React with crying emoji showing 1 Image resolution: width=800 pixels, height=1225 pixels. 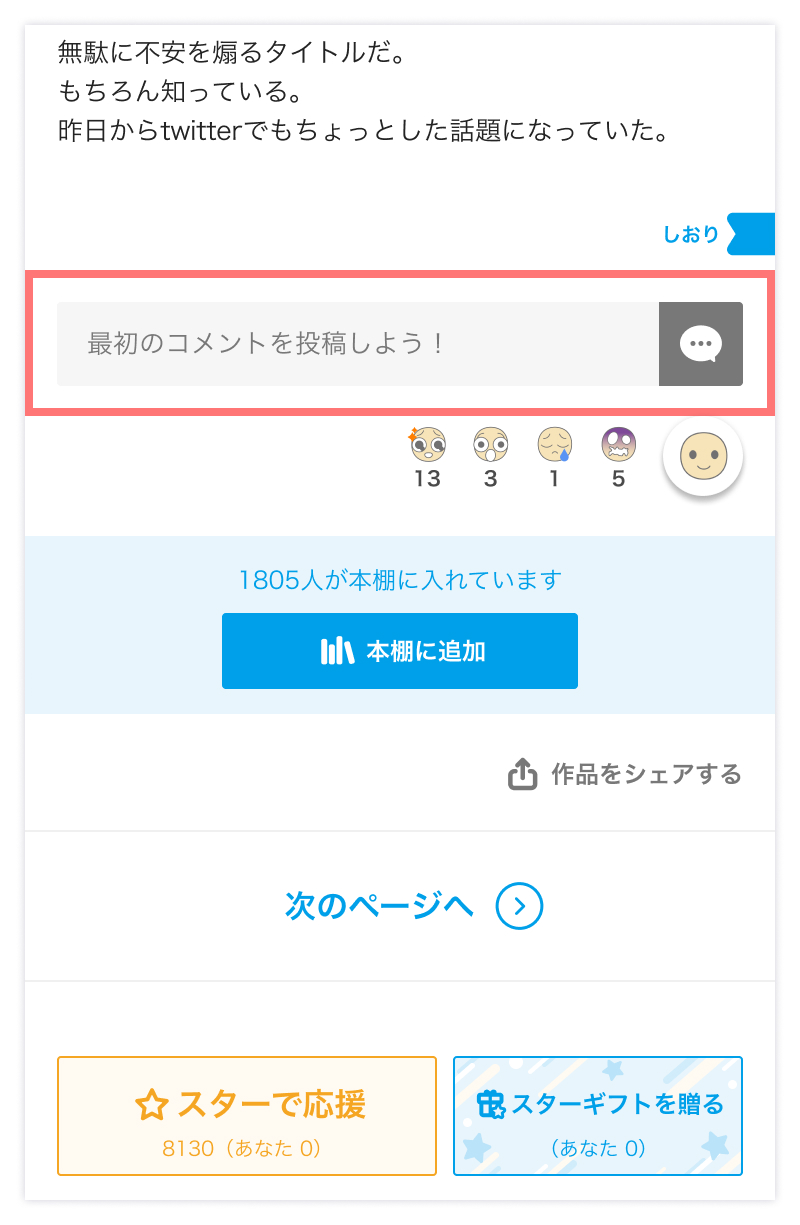click(554, 443)
